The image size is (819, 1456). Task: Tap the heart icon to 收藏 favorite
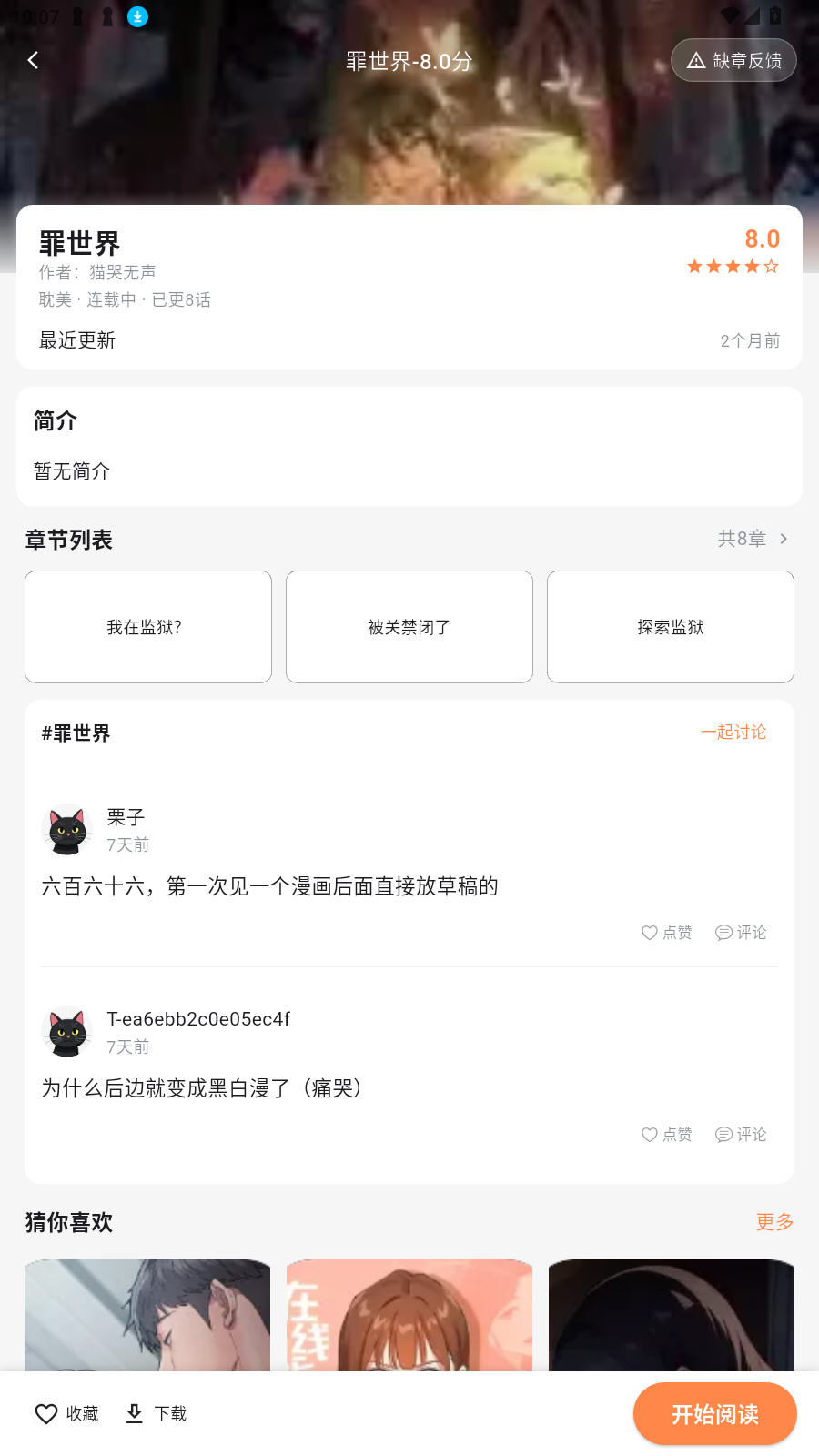(x=46, y=1413)
